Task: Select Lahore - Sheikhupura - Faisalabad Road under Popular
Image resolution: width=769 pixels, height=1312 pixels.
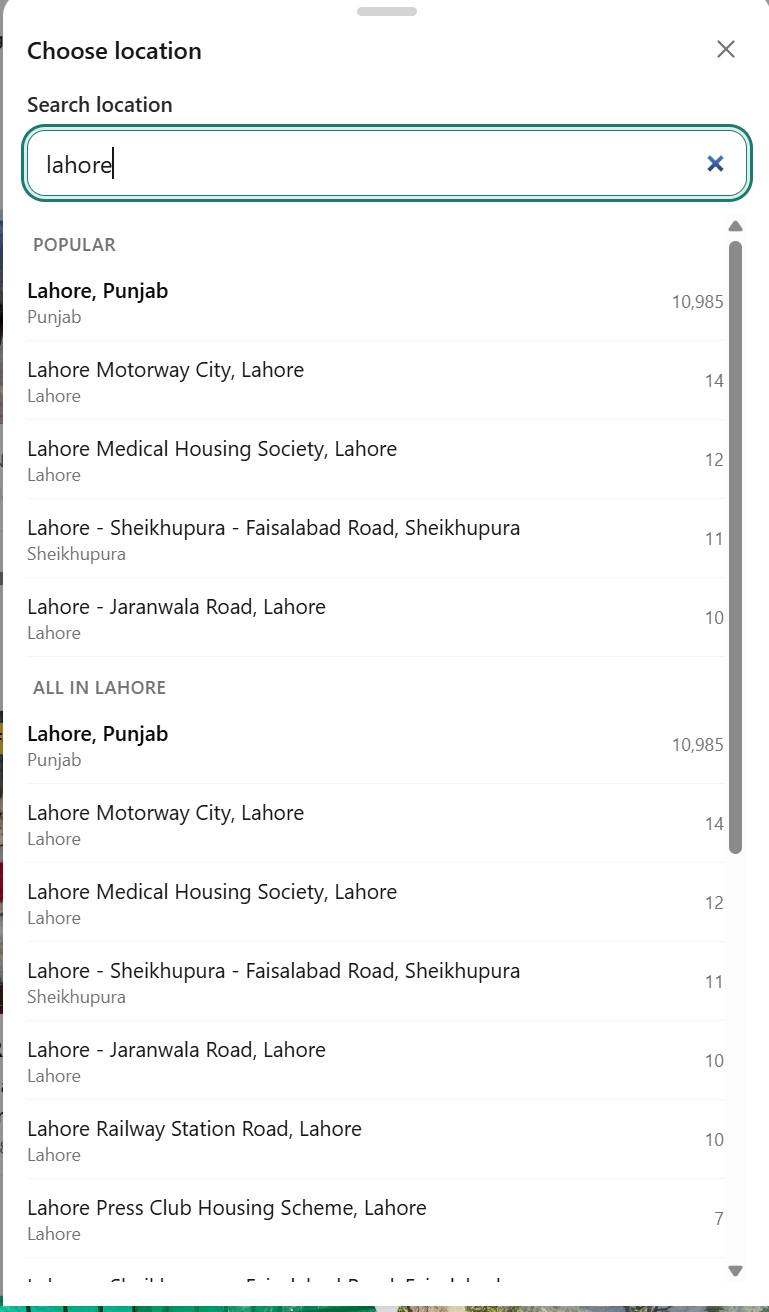Action: click(x=376, y=539)
